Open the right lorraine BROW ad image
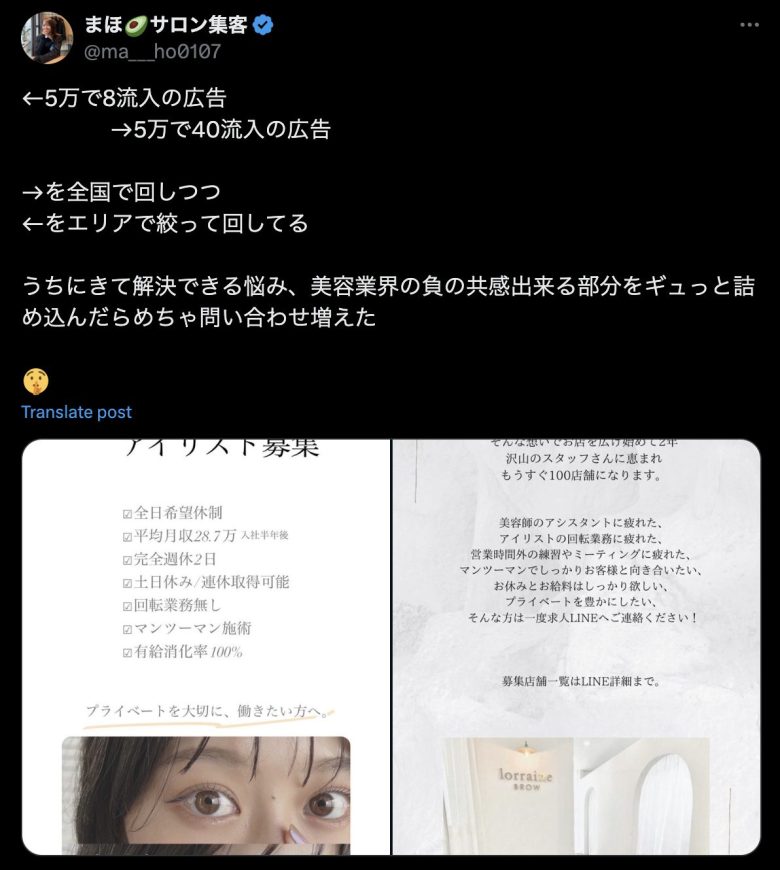Screen dimensions: 780x870 pos(576,647)
